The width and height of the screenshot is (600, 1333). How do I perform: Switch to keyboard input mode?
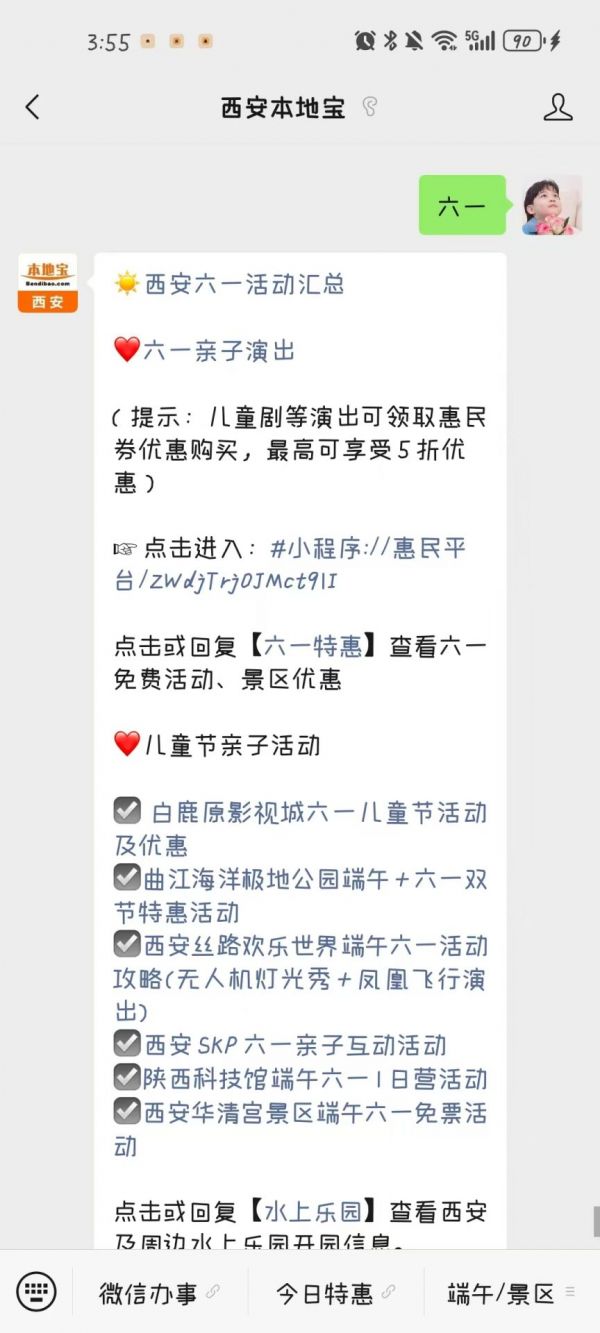pyautogui.click(x=37, y=1292)
